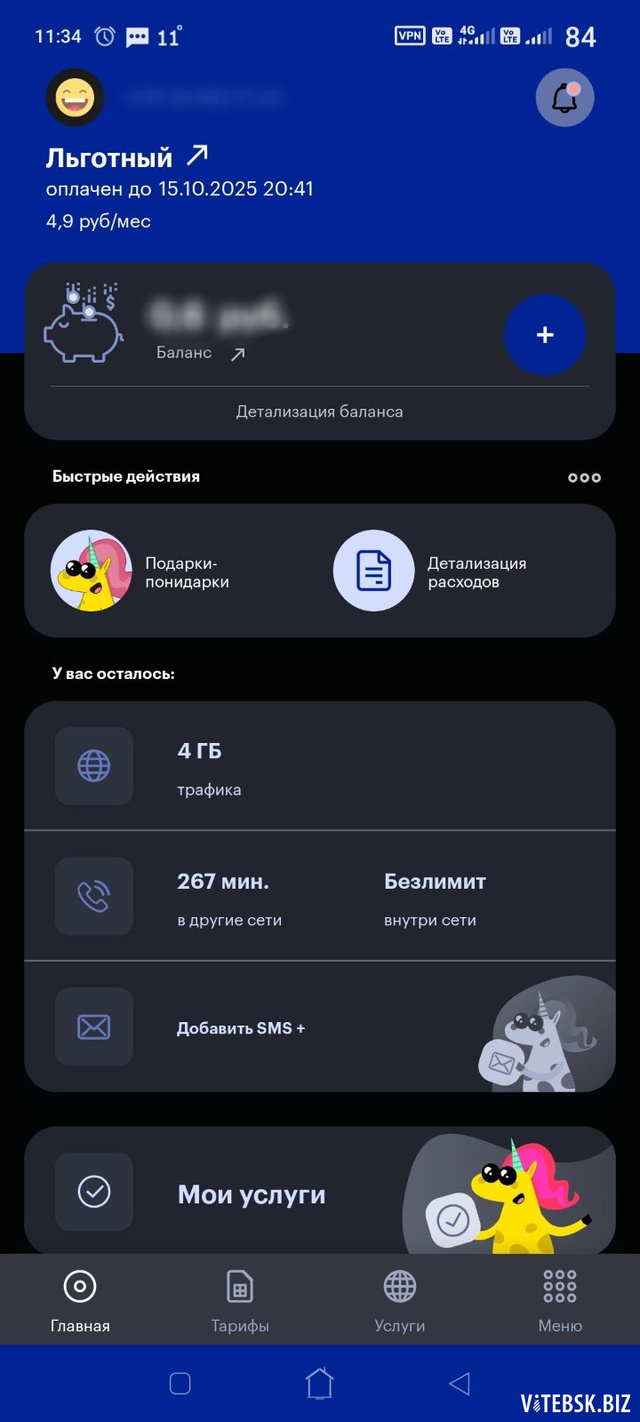View the 4 ГБ remaining traffic row
Viewport: 640px width, 1422px height.
click(319, 766)
